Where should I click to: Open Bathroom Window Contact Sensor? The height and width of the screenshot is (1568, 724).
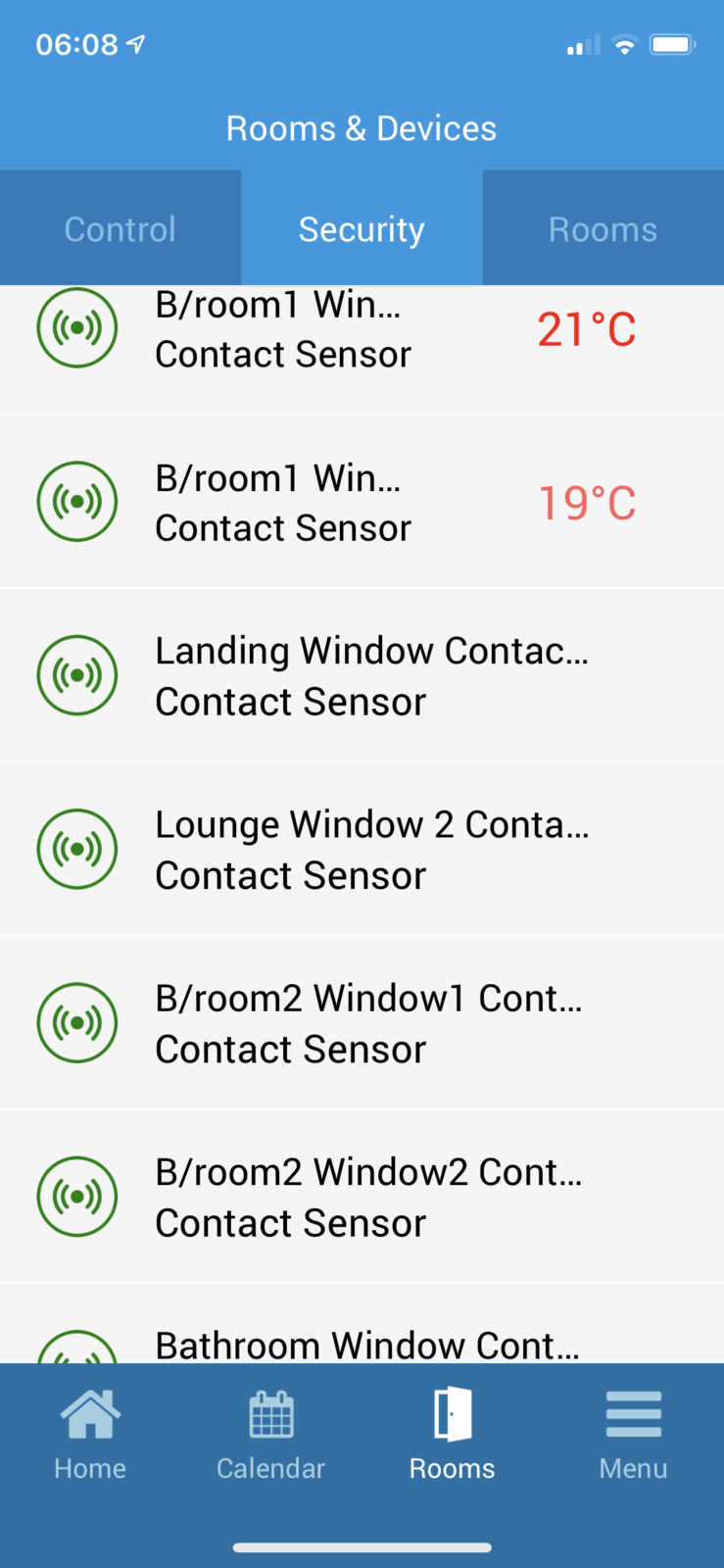click(x=362, y=1345)
